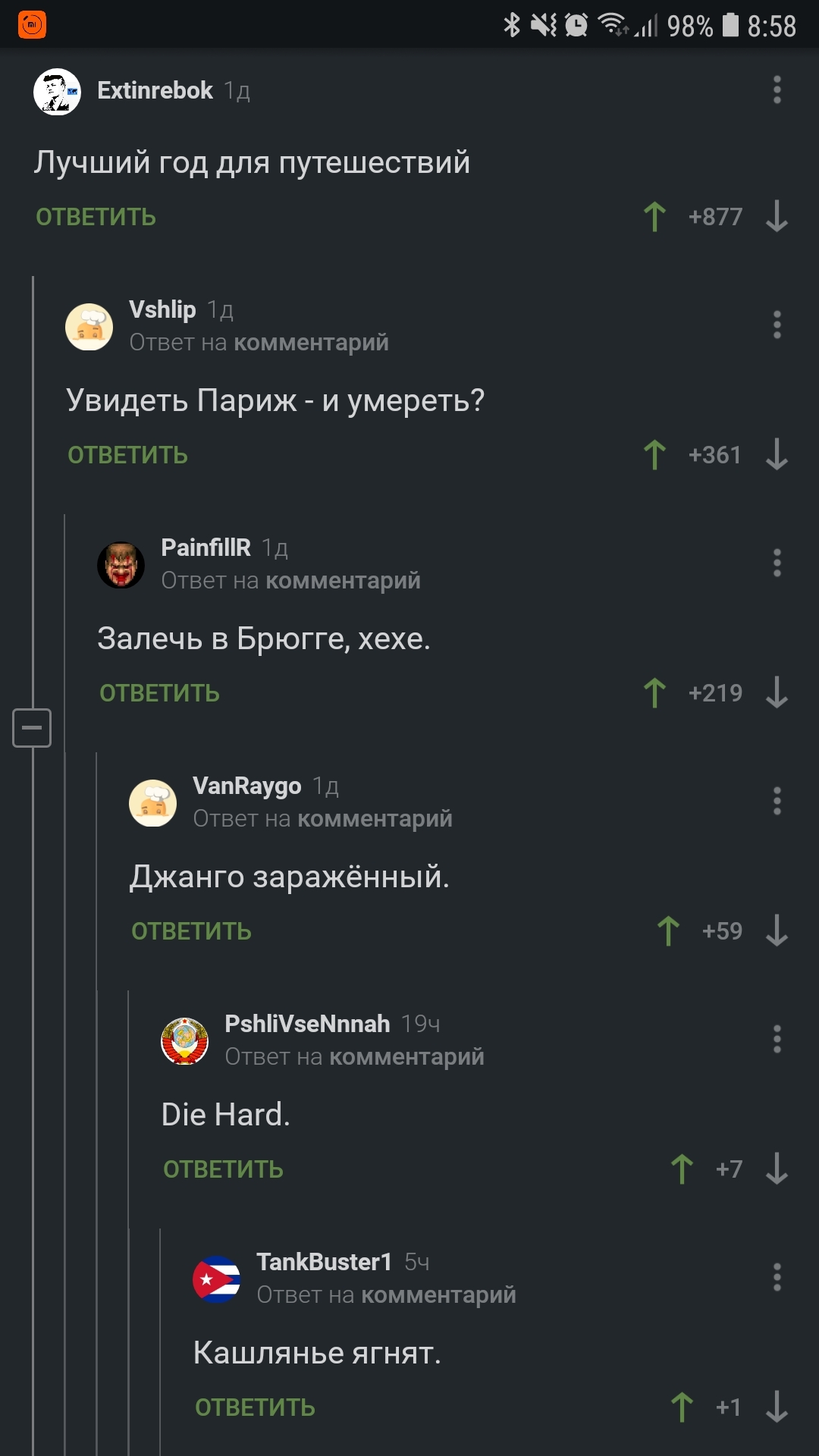The height and width of the screenshot is (1456, 819).
Task: Collapse the comment thread with the minus button
Action: [32, 728]
